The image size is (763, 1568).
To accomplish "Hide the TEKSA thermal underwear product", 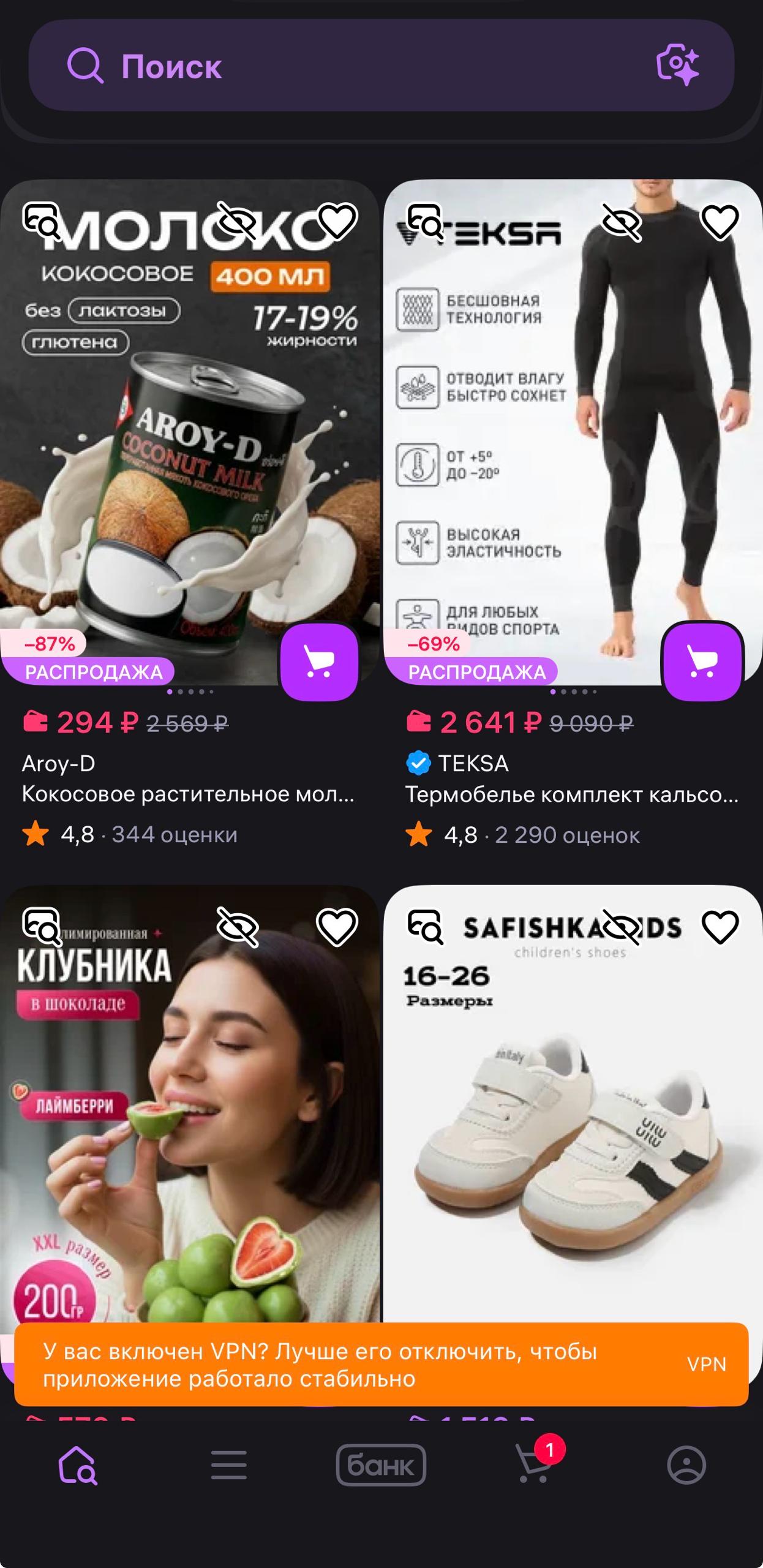I will coord(621,222).
